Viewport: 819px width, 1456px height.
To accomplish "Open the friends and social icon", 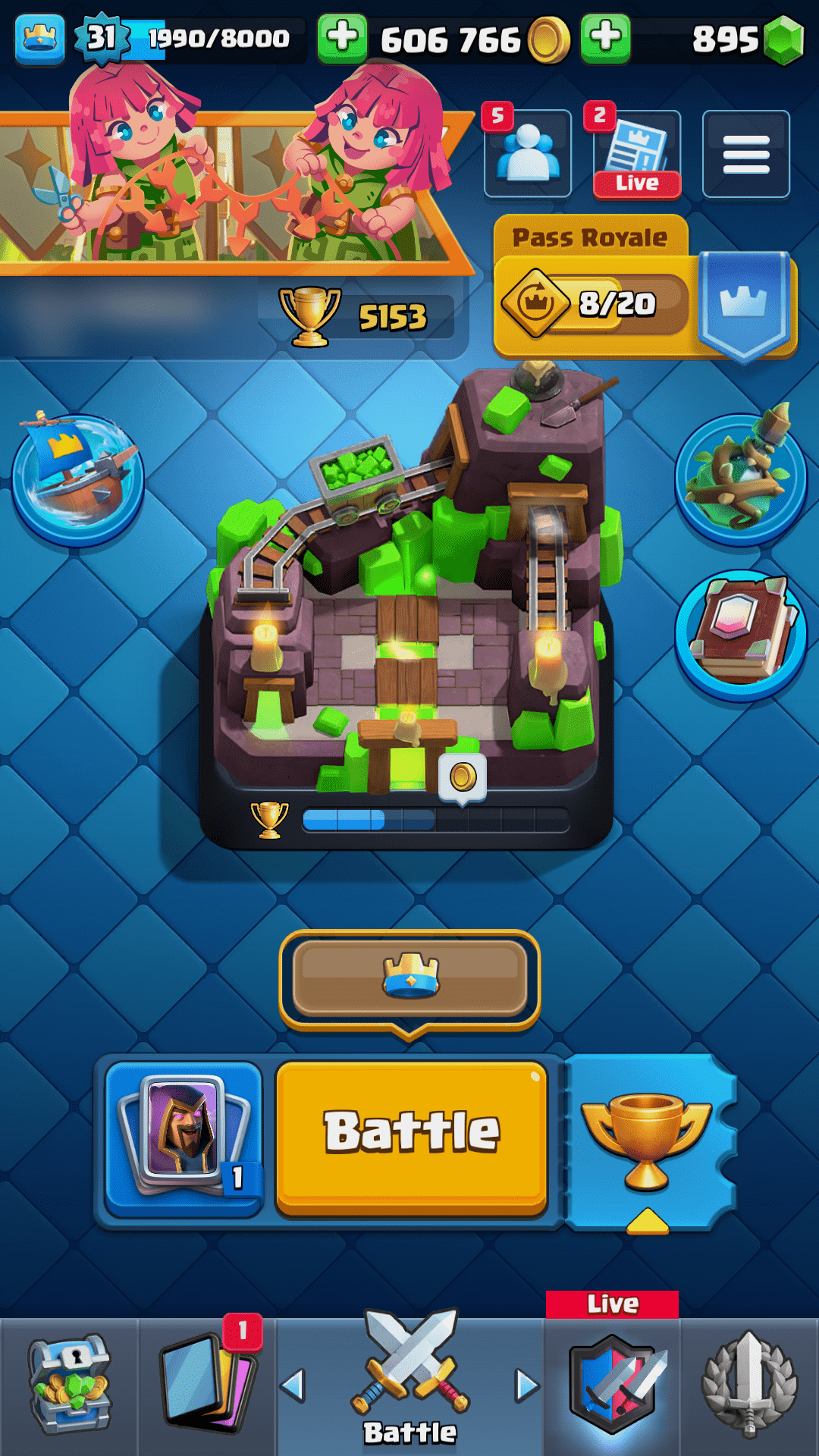I will tap(528, 154).
